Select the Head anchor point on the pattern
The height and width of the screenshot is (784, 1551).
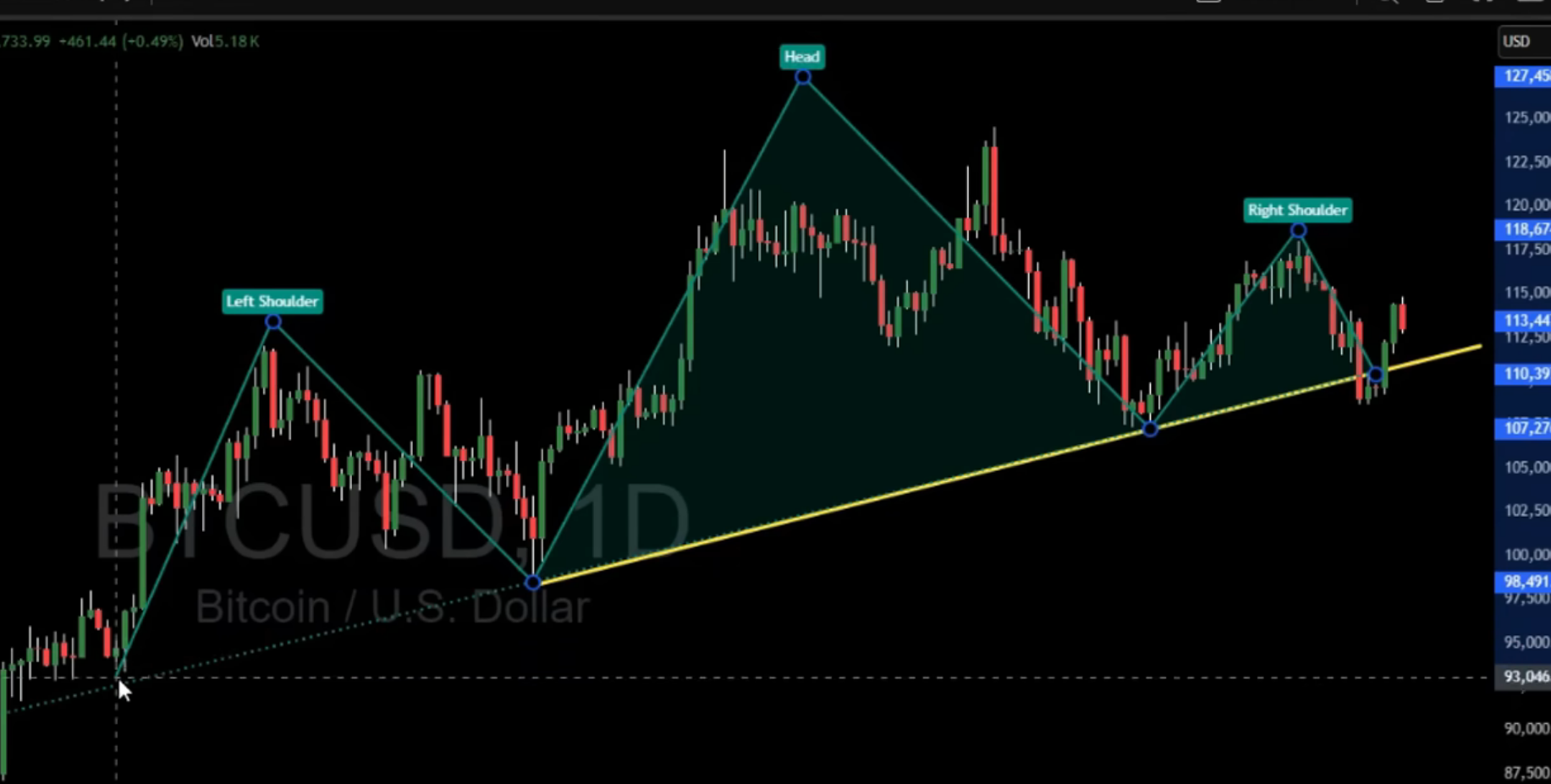[x=802, y=78]
